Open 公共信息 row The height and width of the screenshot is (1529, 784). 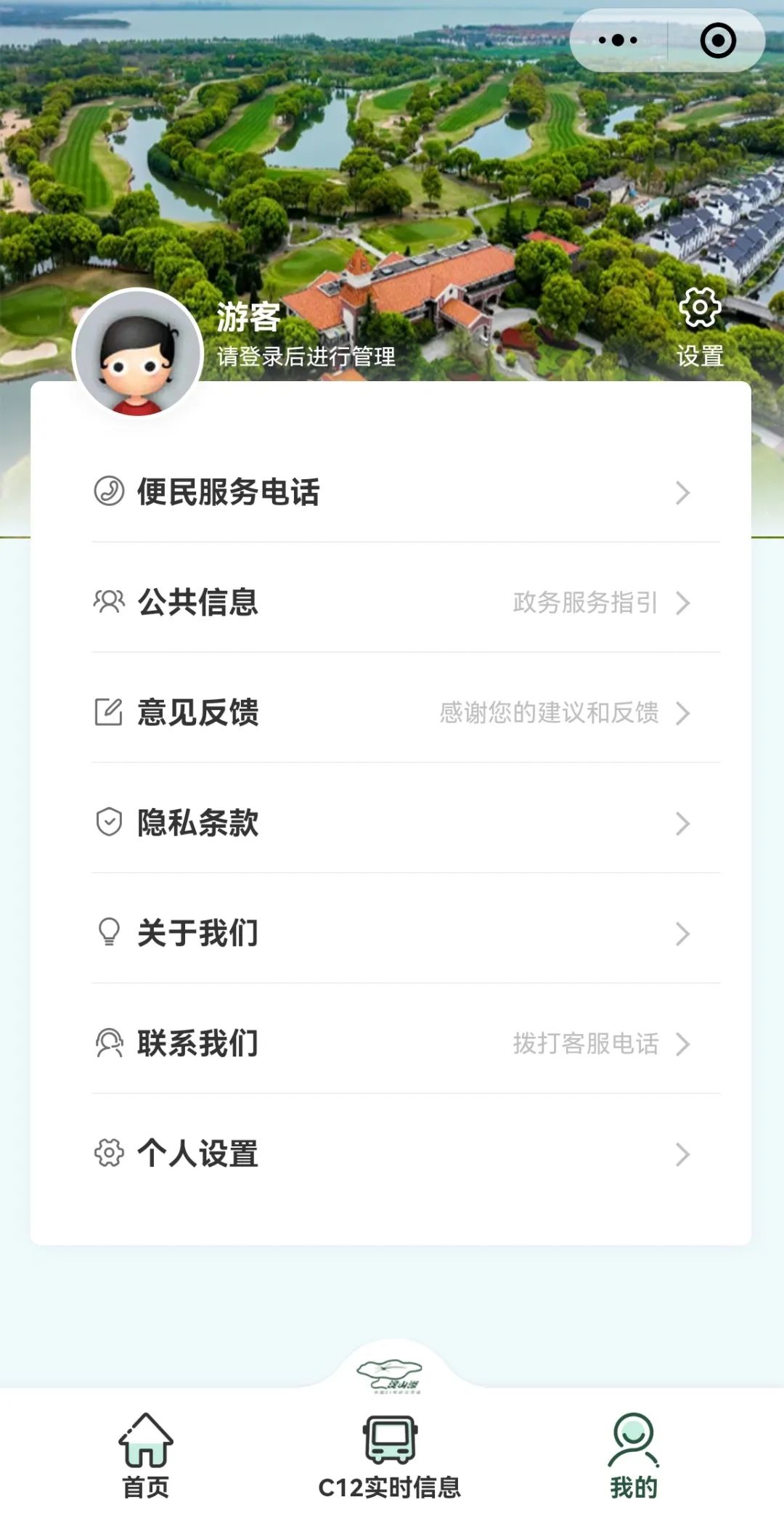(x=392, y=603)
